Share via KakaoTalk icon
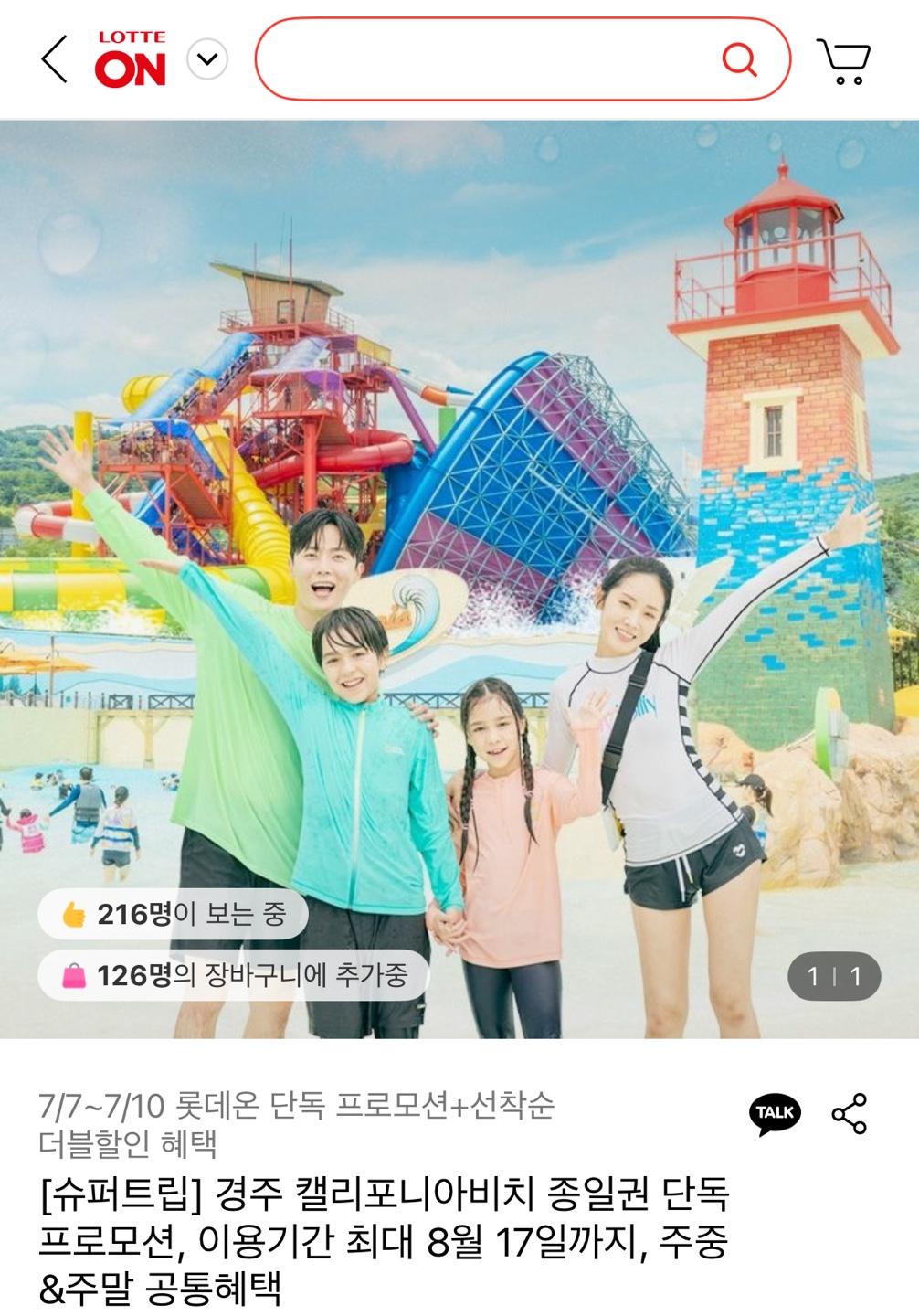The width and height of the screenshot is (919, 1316). pos(775,1113)
